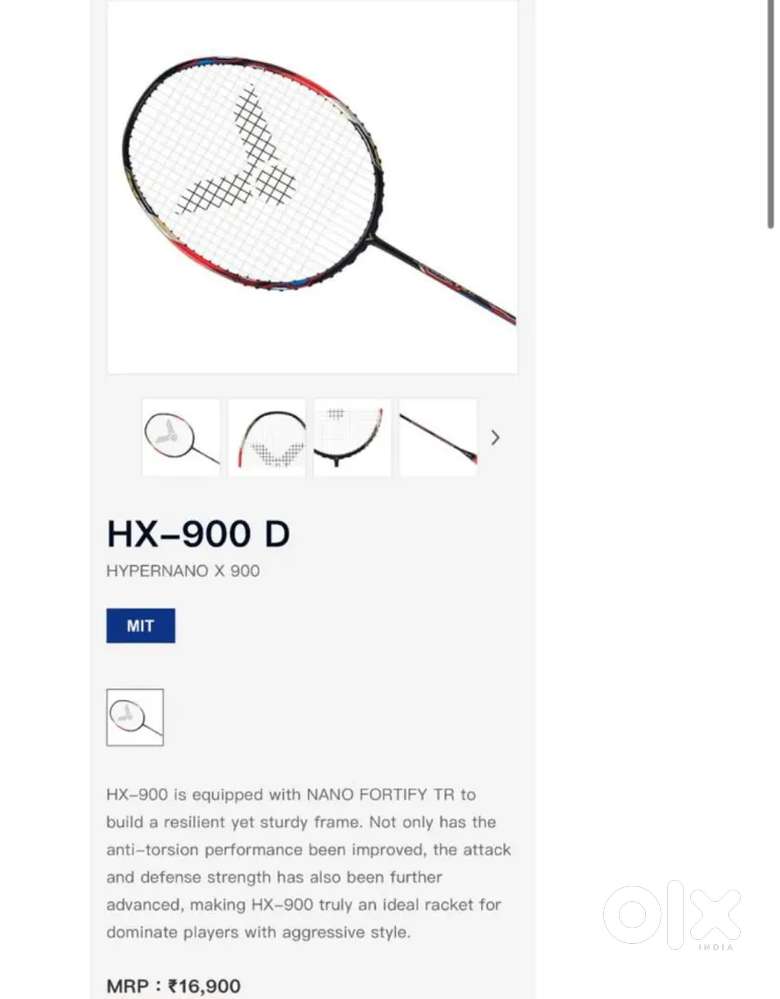Viewport: 780px width, 999px height.
Task: Switch to the string bed view thumbnail
Action: (352, 436)
